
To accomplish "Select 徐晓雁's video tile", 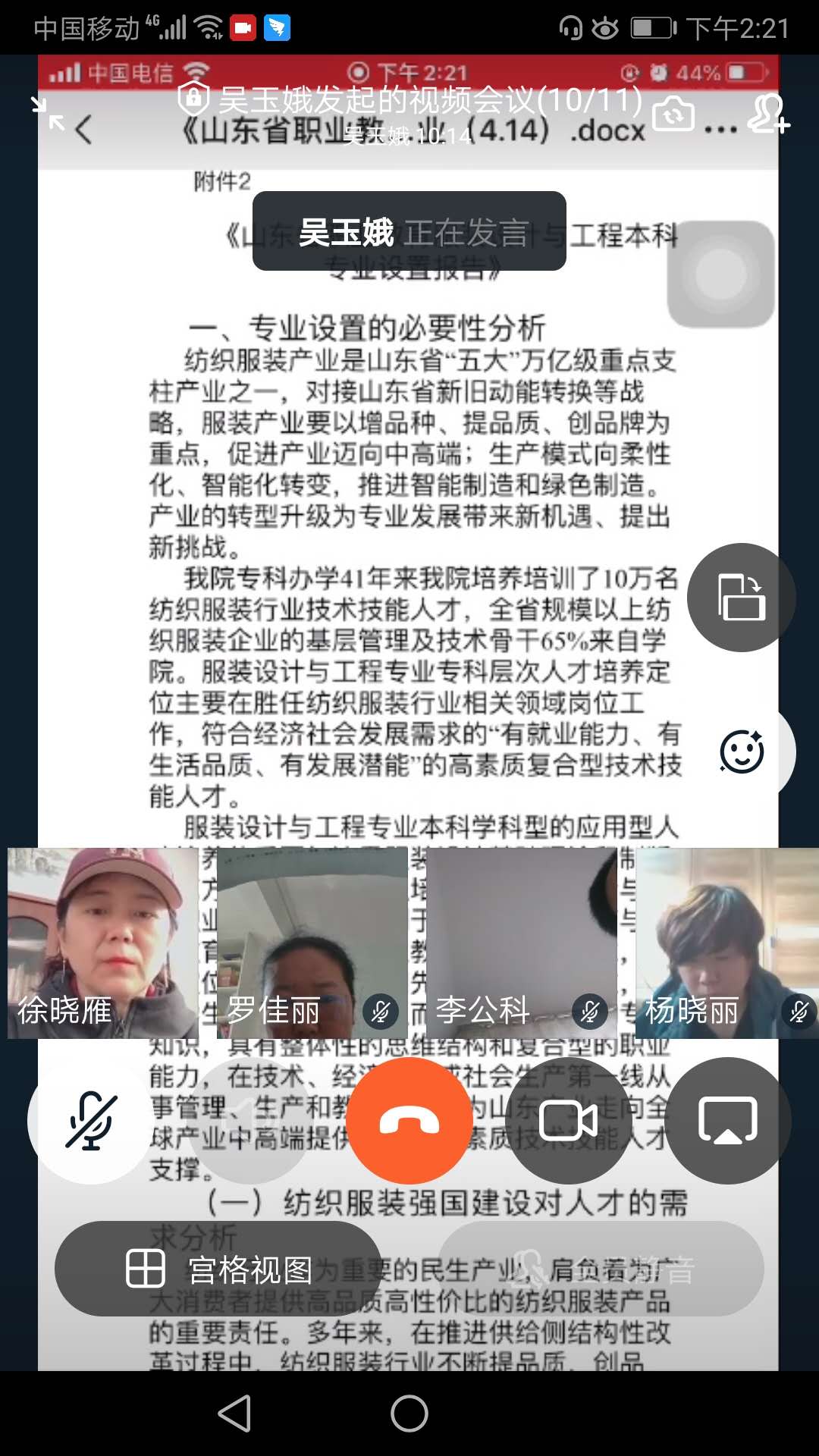I will coord(103,943).
